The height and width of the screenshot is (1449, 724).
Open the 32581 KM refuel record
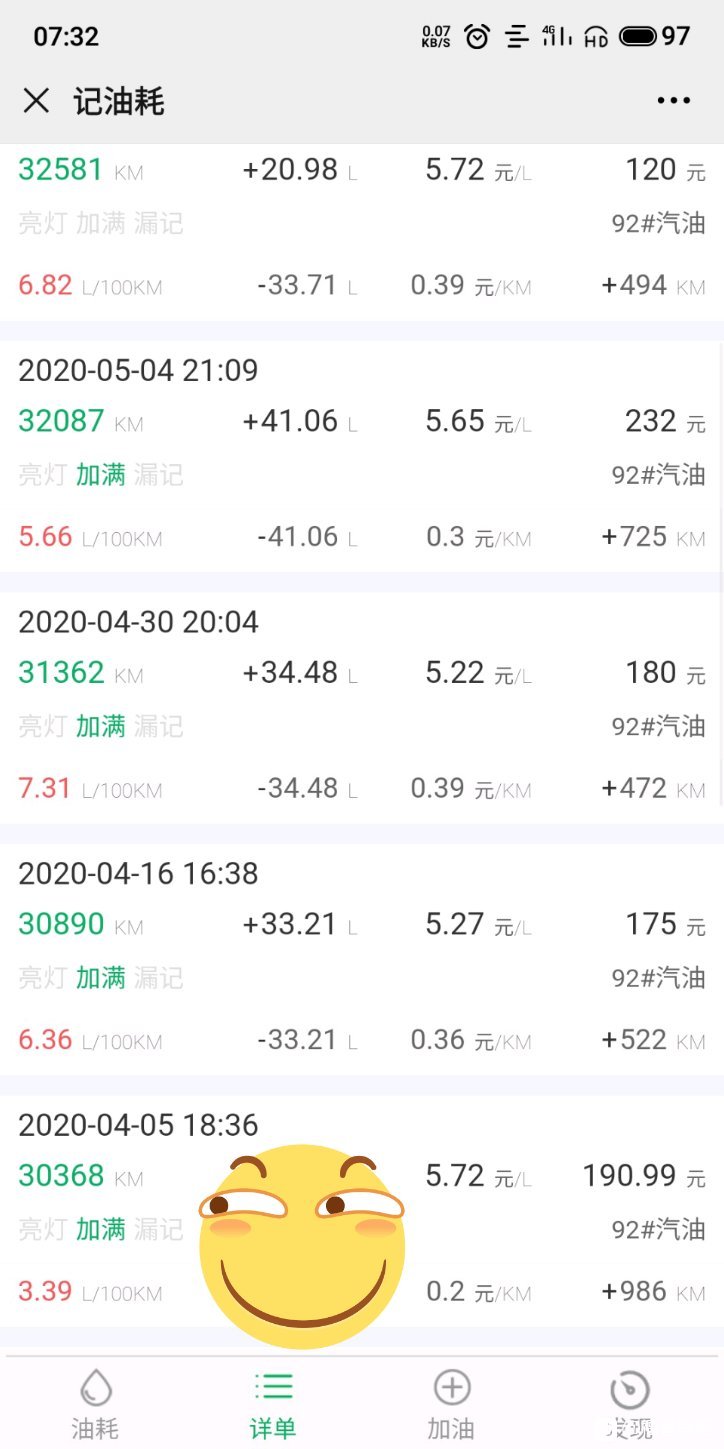click(x=362, y=232)
